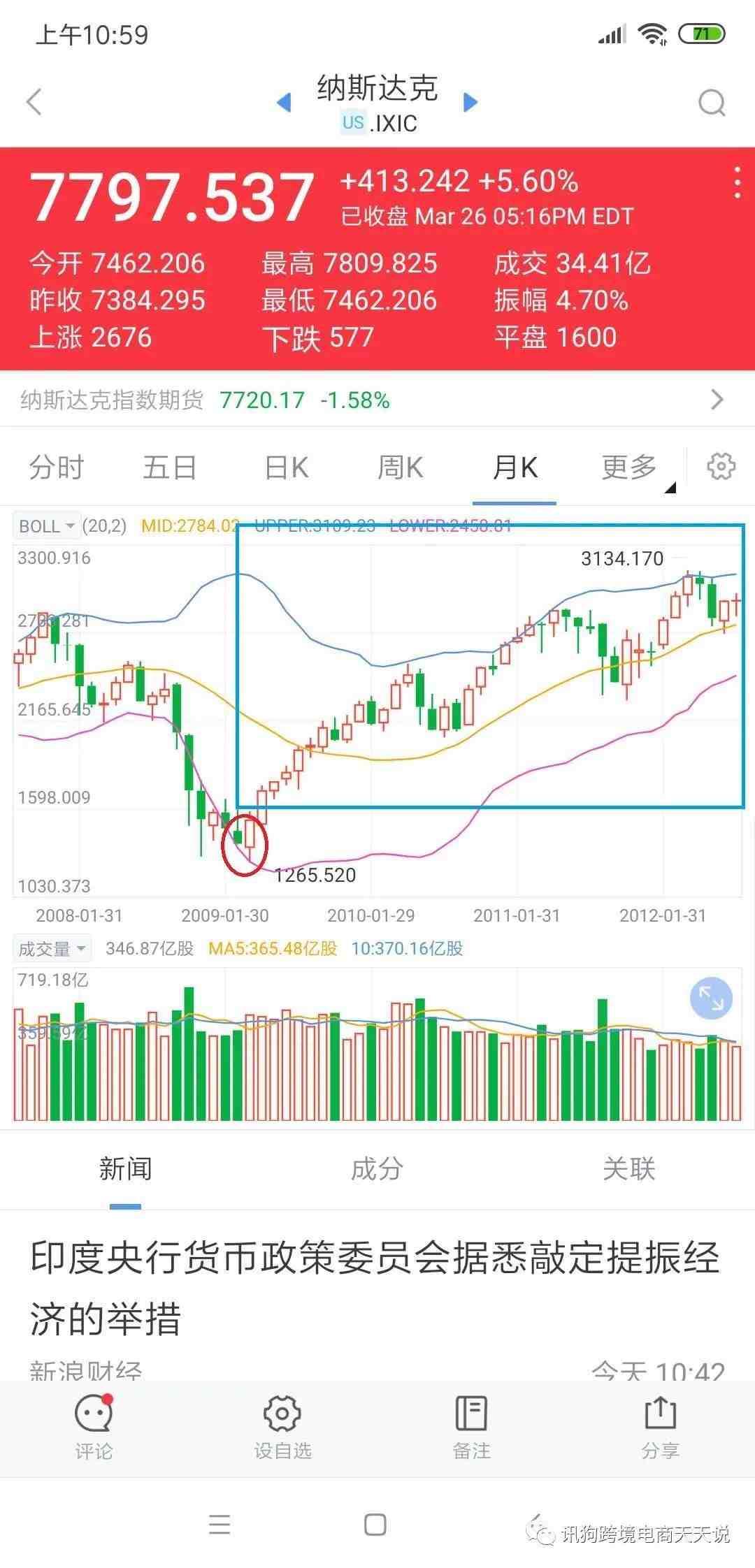Open search via the magnifier icon

coord(712,103)
